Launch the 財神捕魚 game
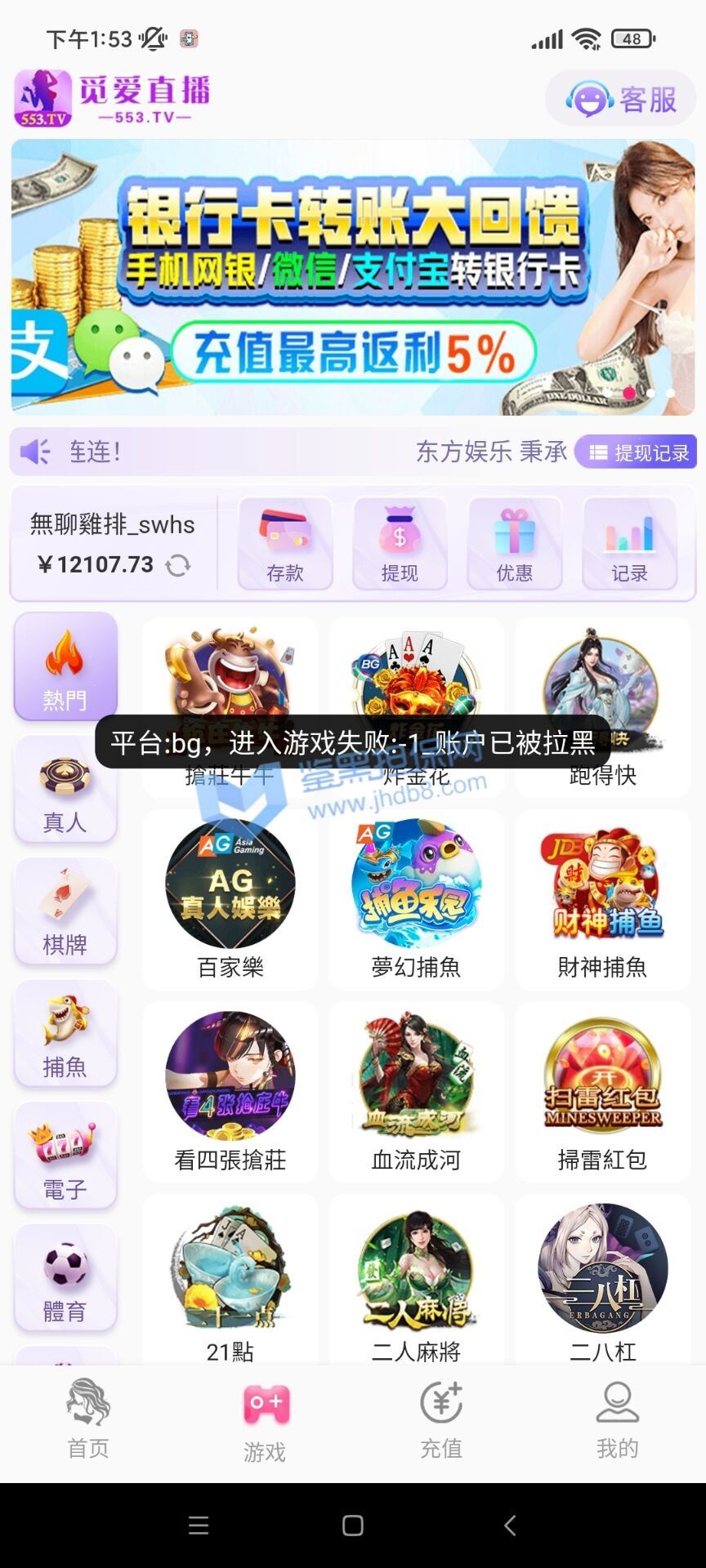706x1568 pixels. coord(603,900)
